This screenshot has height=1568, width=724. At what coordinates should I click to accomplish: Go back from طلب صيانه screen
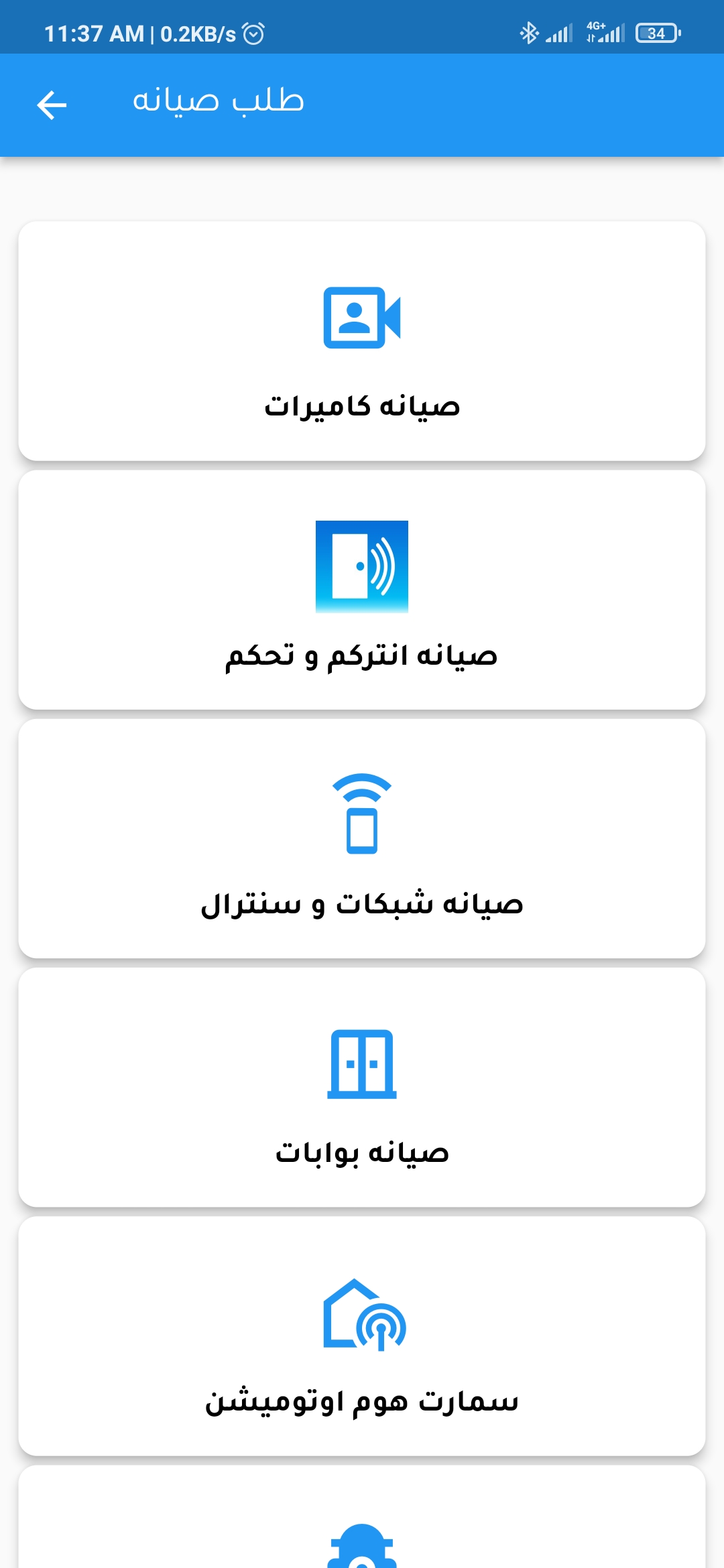click(x=52, y=105)
